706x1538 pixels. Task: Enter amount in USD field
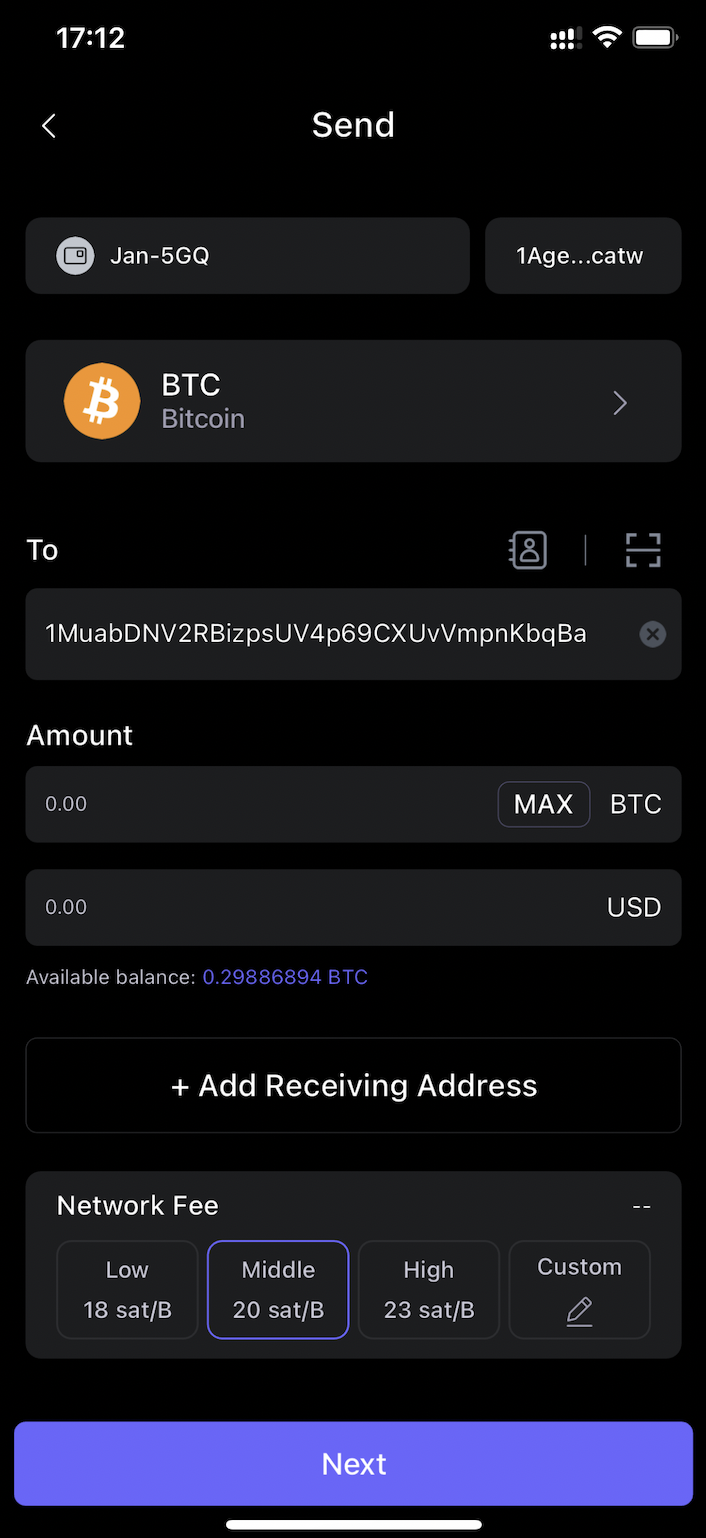300,907
